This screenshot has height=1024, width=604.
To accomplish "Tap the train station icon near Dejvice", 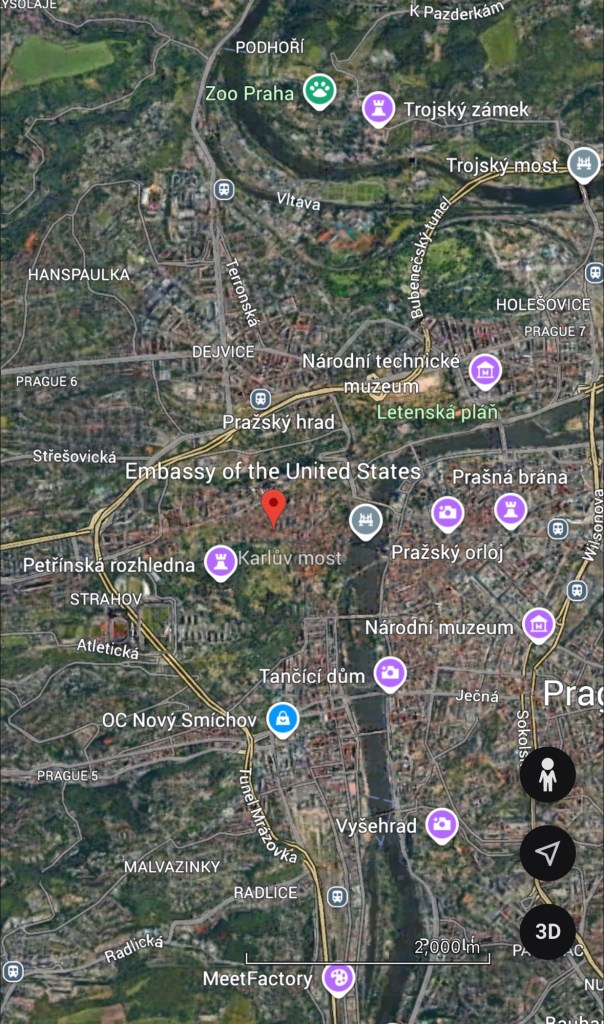I will [x=261, y=398].
